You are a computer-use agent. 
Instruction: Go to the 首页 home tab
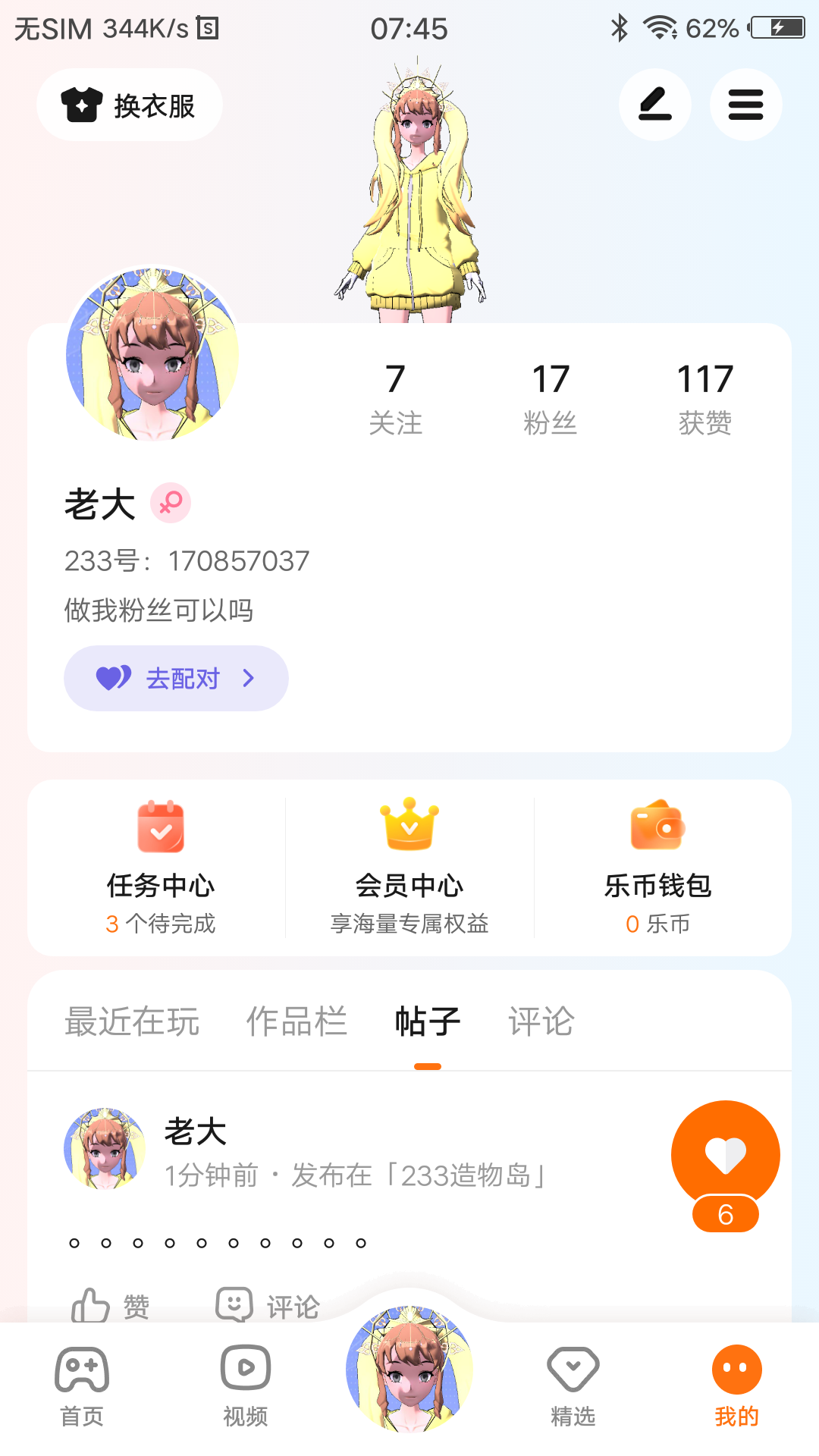82,1386
